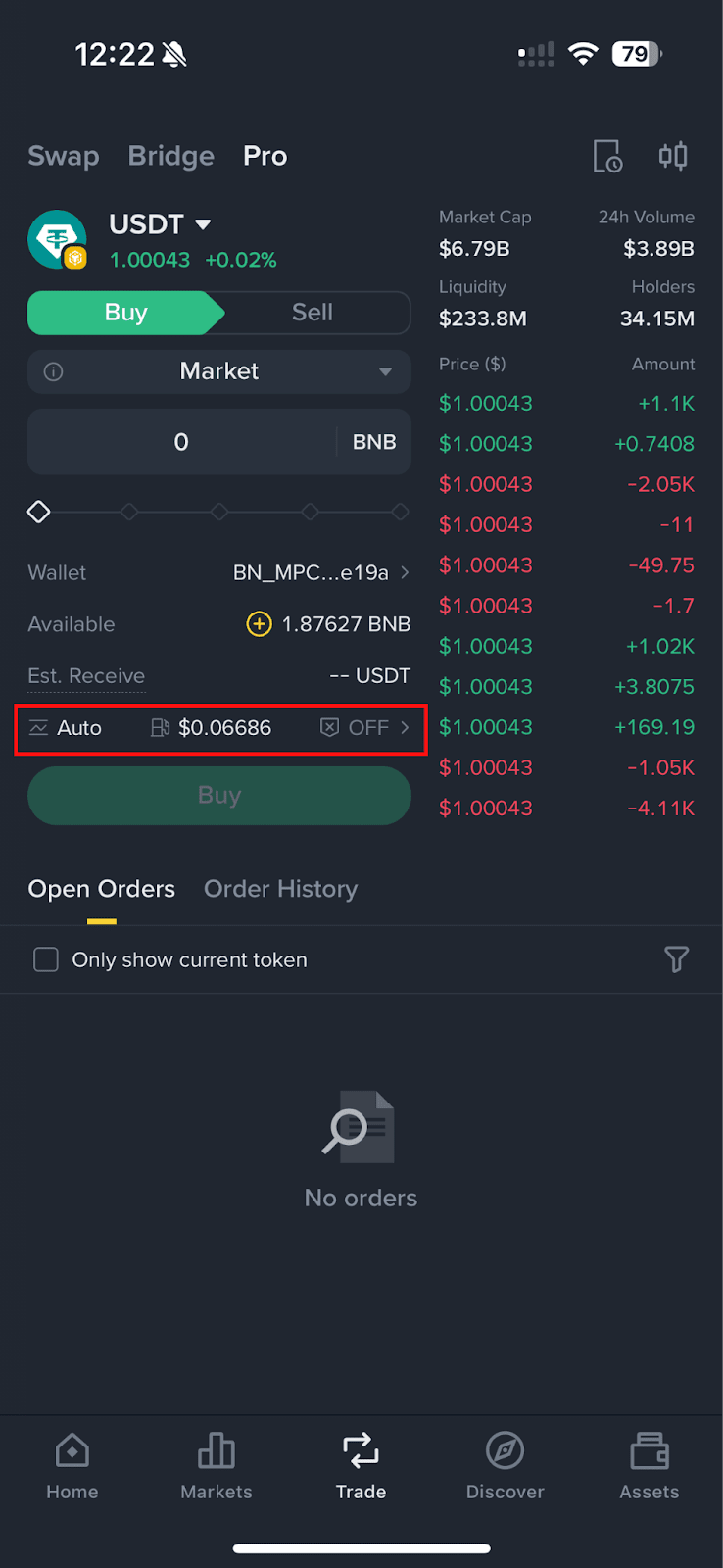This screenshot has width=723, height=1568.
Task: Open the candlestick chart view
Action: [673, 155]
